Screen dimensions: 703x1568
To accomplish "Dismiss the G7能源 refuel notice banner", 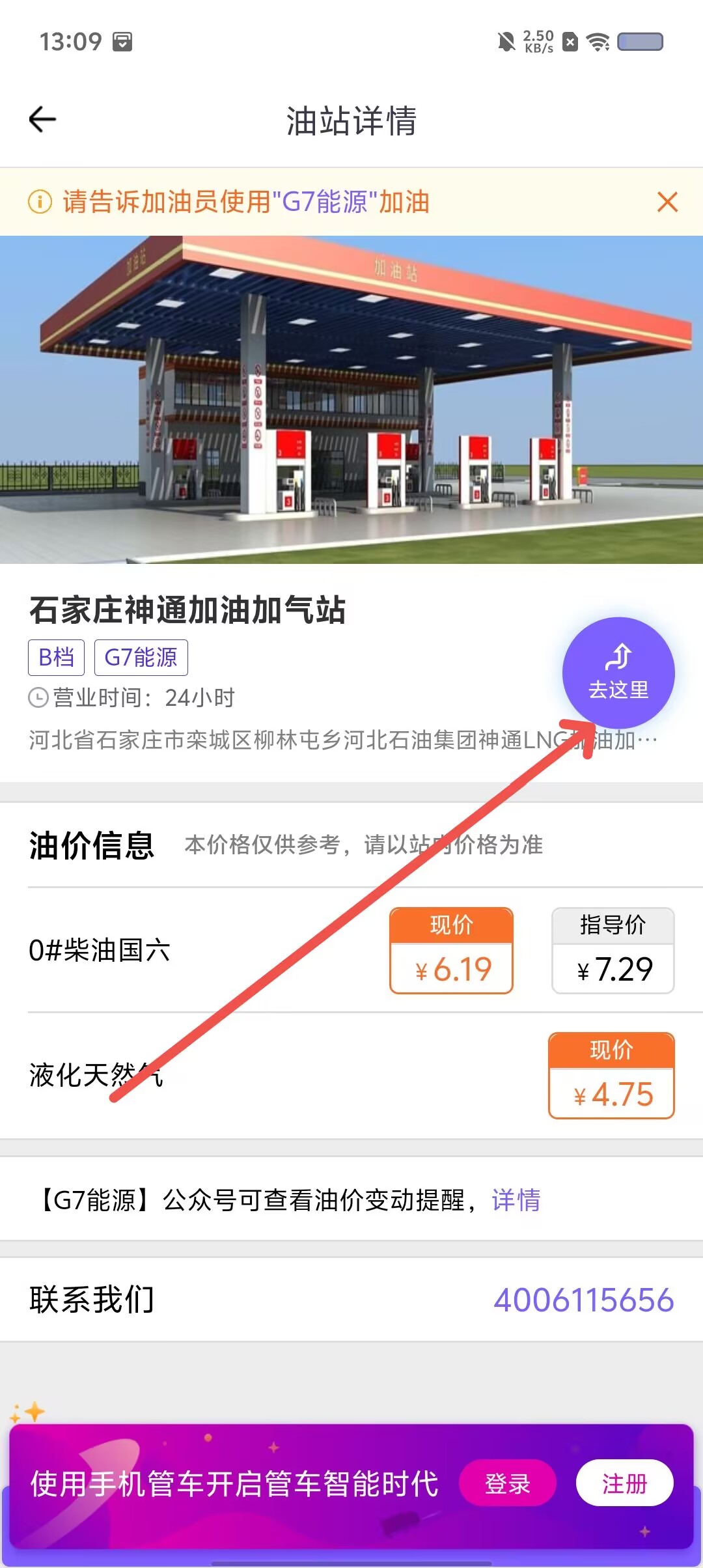I will (667, 202).
